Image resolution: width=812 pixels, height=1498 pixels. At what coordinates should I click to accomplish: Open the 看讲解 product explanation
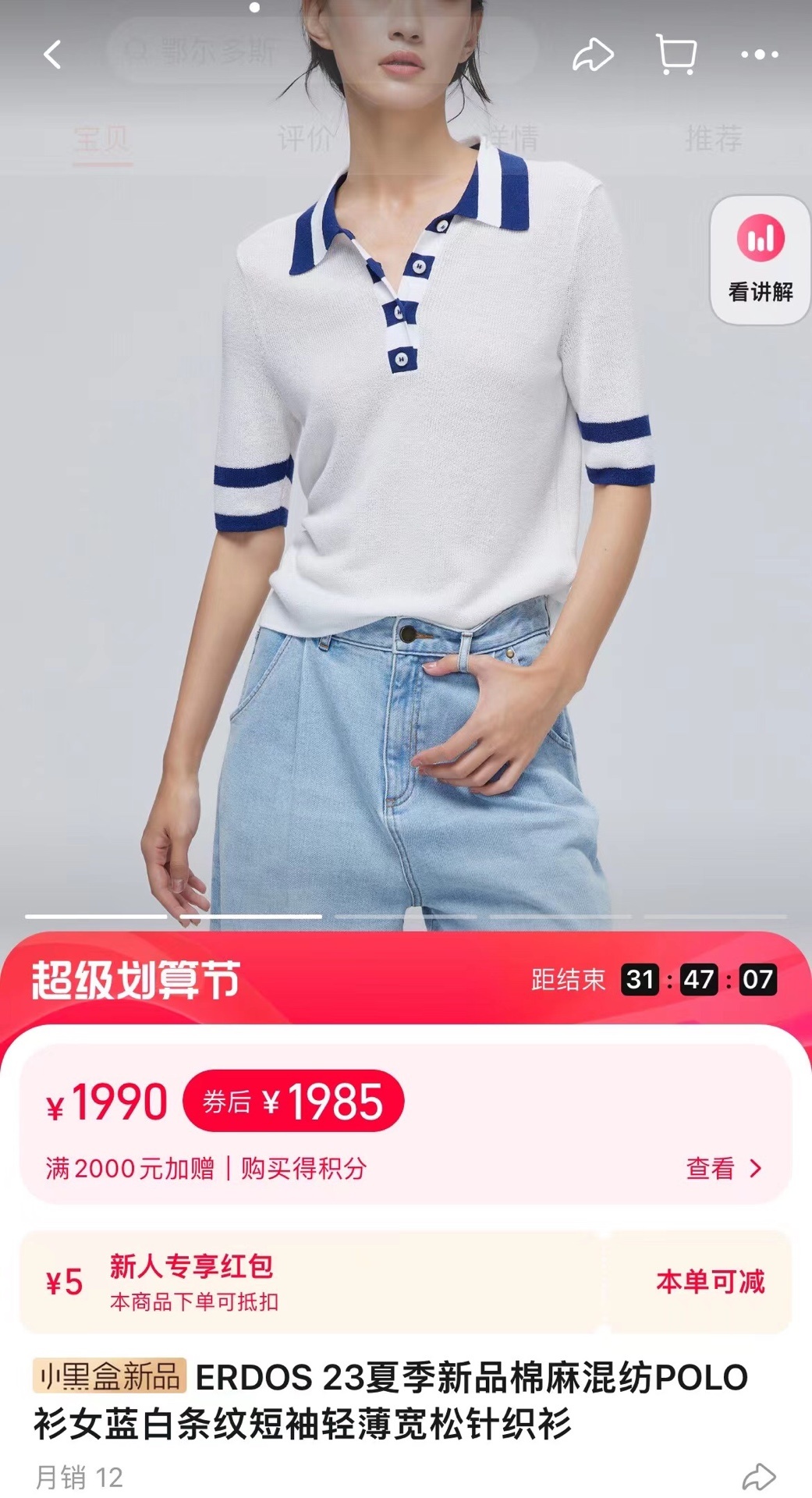pos(760,260)
